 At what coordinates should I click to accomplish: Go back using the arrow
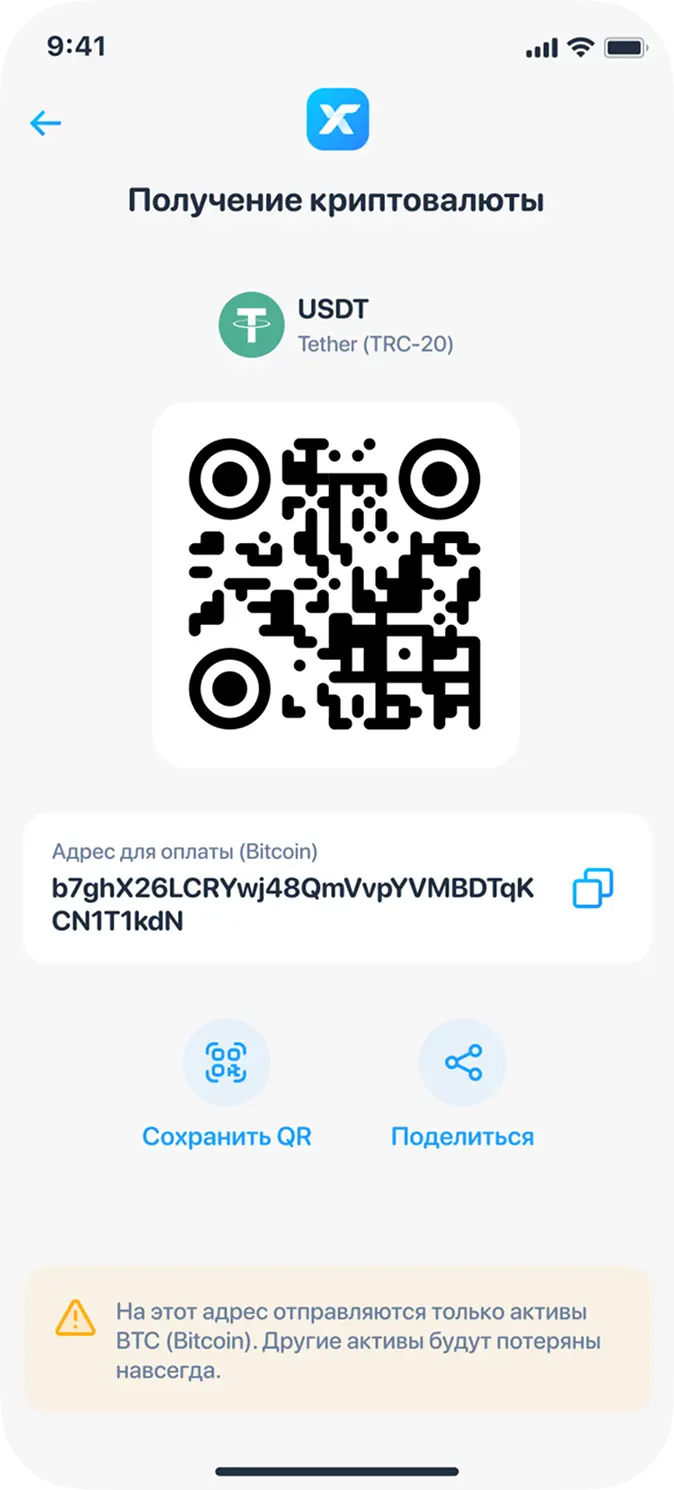point(46,123)
